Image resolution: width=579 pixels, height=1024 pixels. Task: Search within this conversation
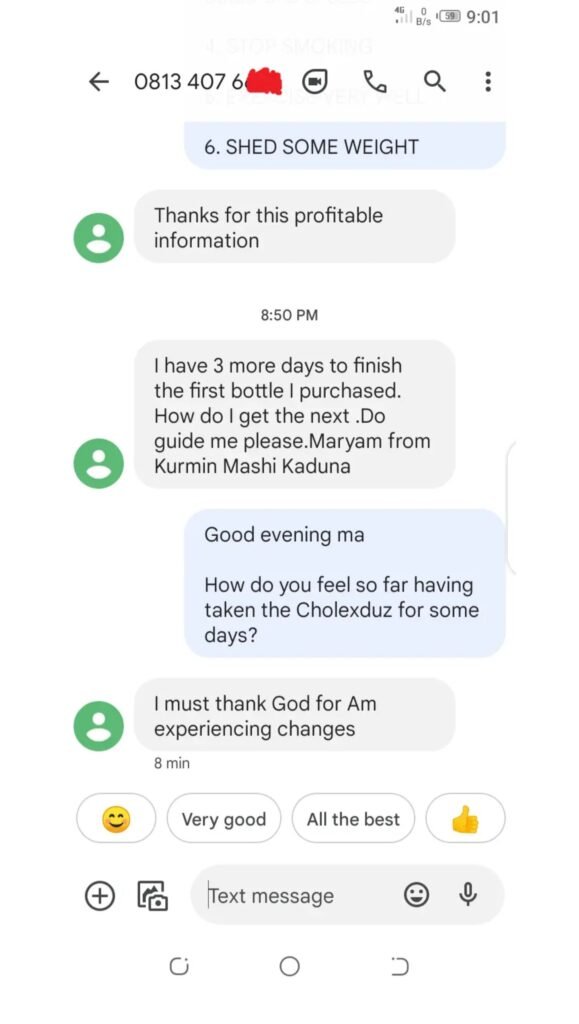435,82
